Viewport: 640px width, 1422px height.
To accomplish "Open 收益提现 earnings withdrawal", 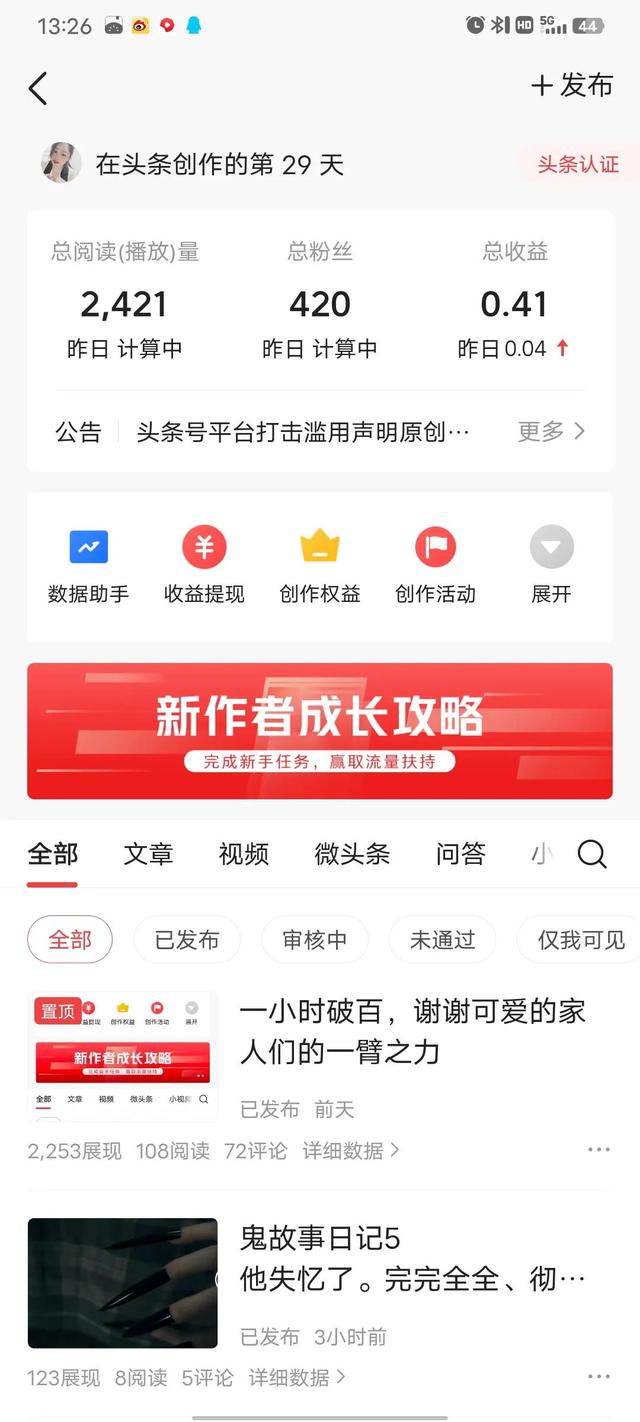I will click(x=204, y=565).
